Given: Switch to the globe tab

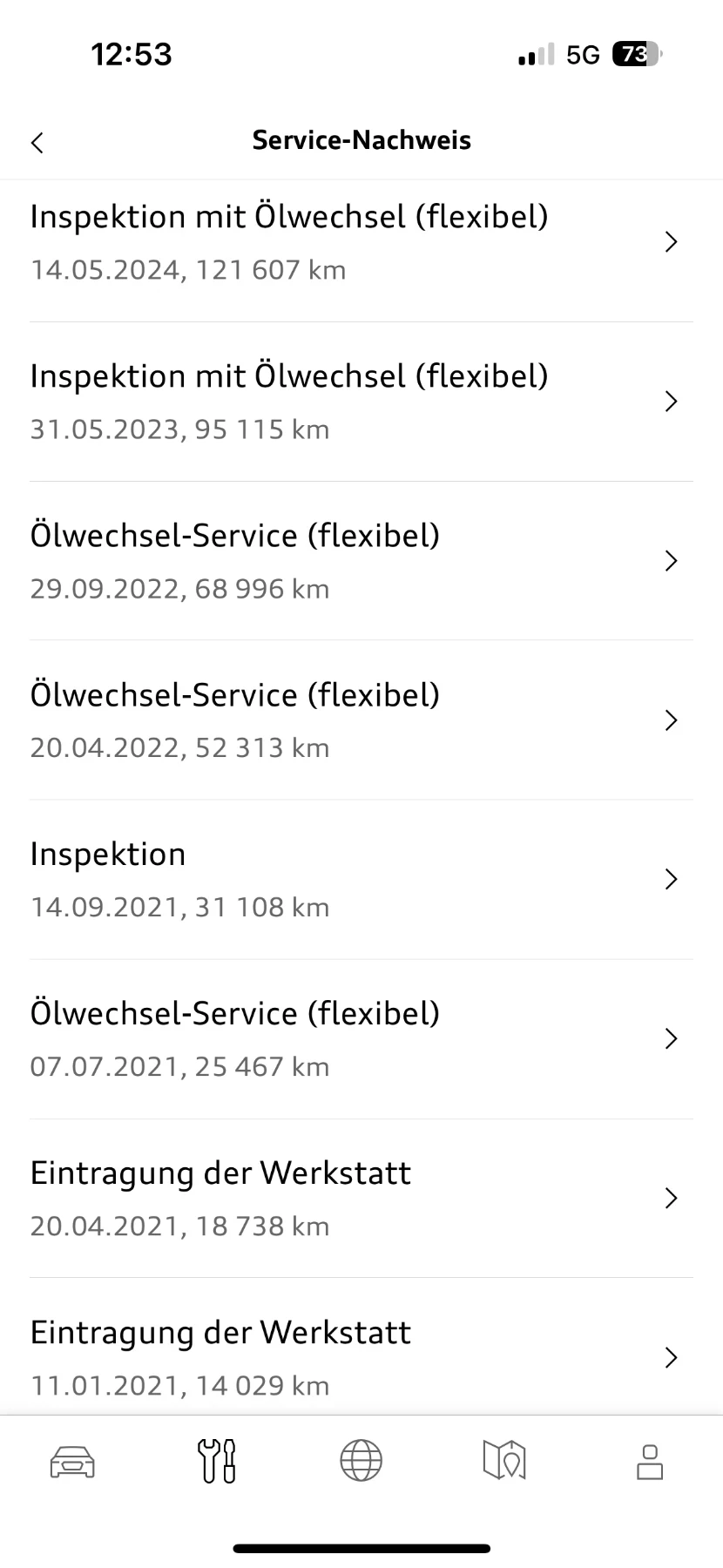Looking at the screenshot, I should (361, 1461).
